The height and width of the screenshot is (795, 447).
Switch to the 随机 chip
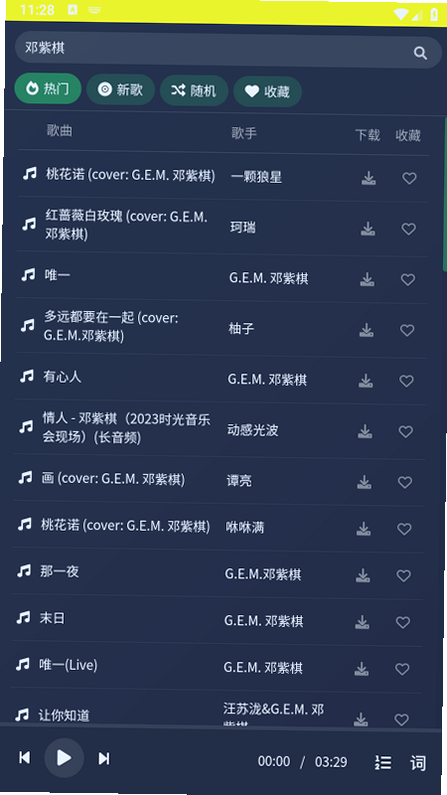[194, 91]
